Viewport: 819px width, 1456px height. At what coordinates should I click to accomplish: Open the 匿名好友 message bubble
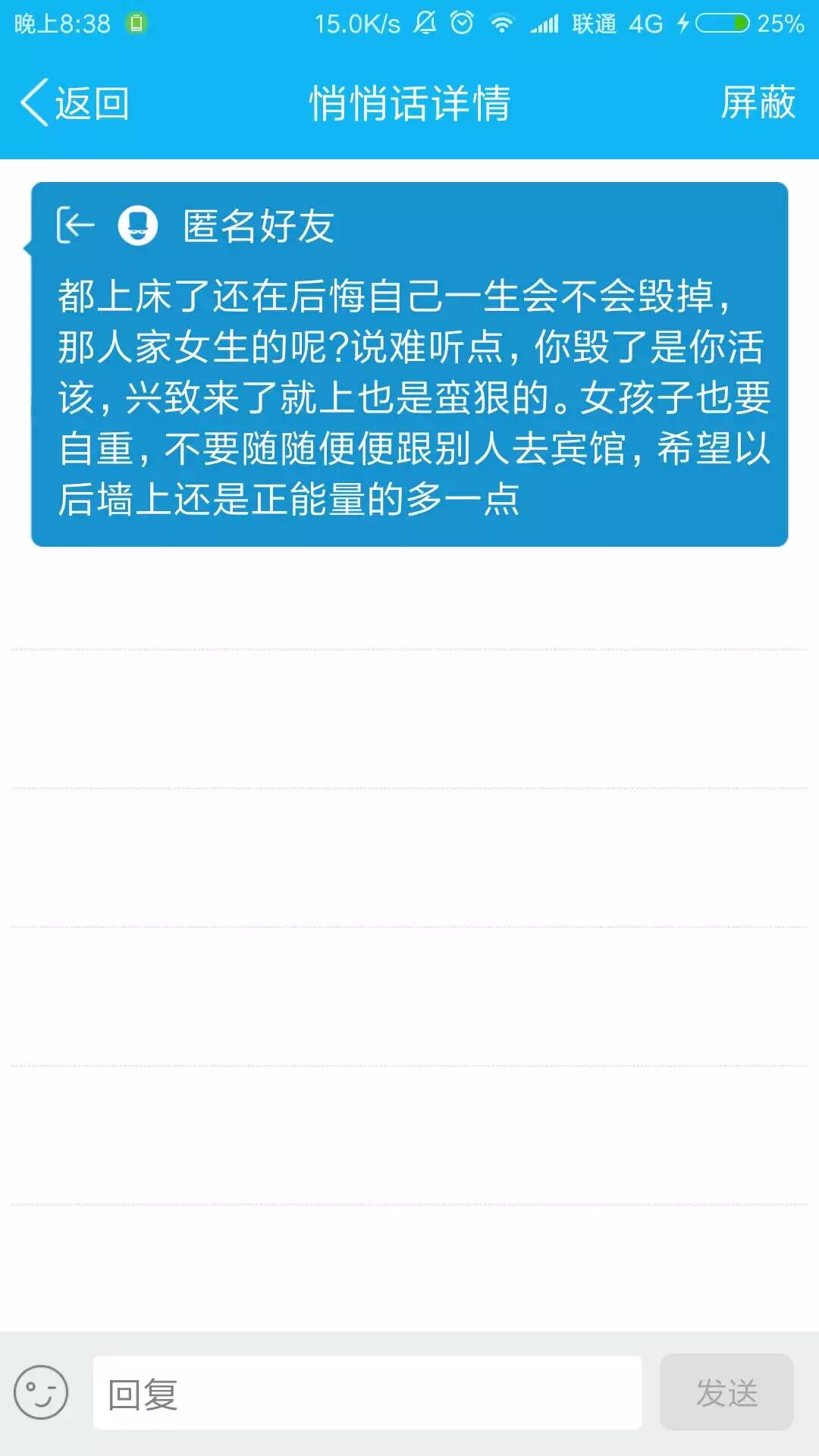coord(409,364)
